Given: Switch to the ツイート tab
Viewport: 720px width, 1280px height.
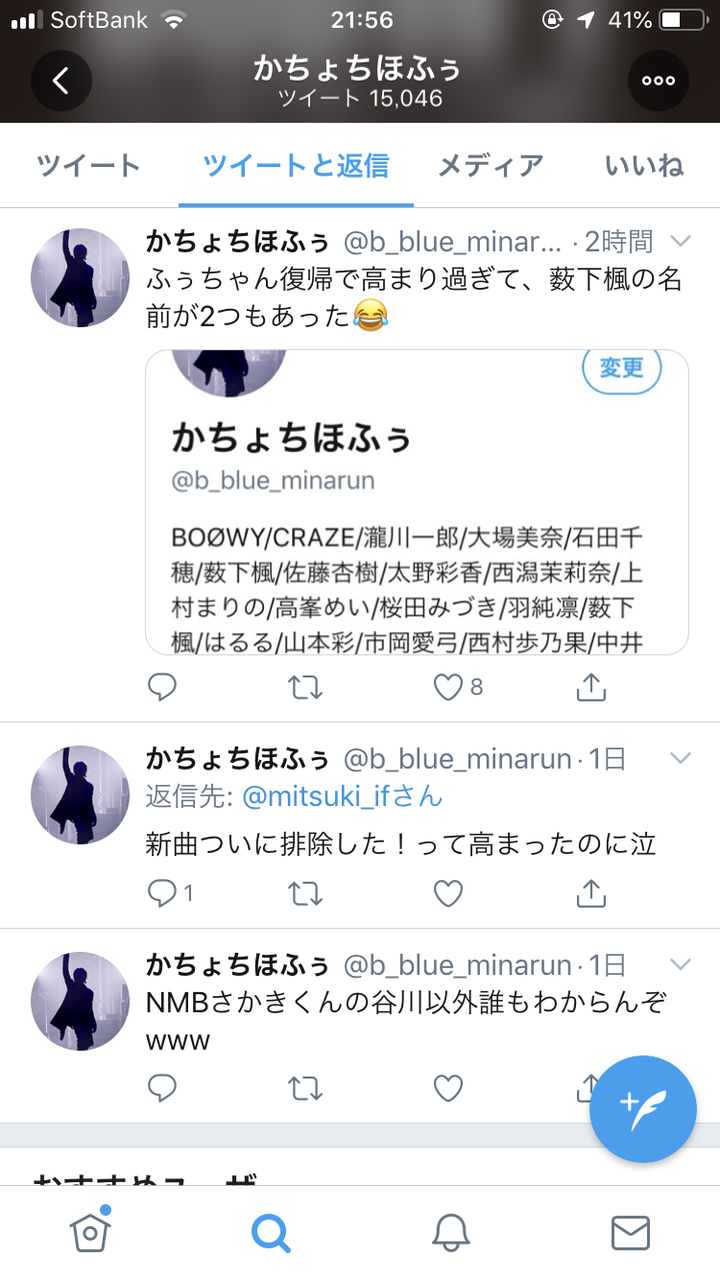Looking at the screenshot, I should pos(88,165).
